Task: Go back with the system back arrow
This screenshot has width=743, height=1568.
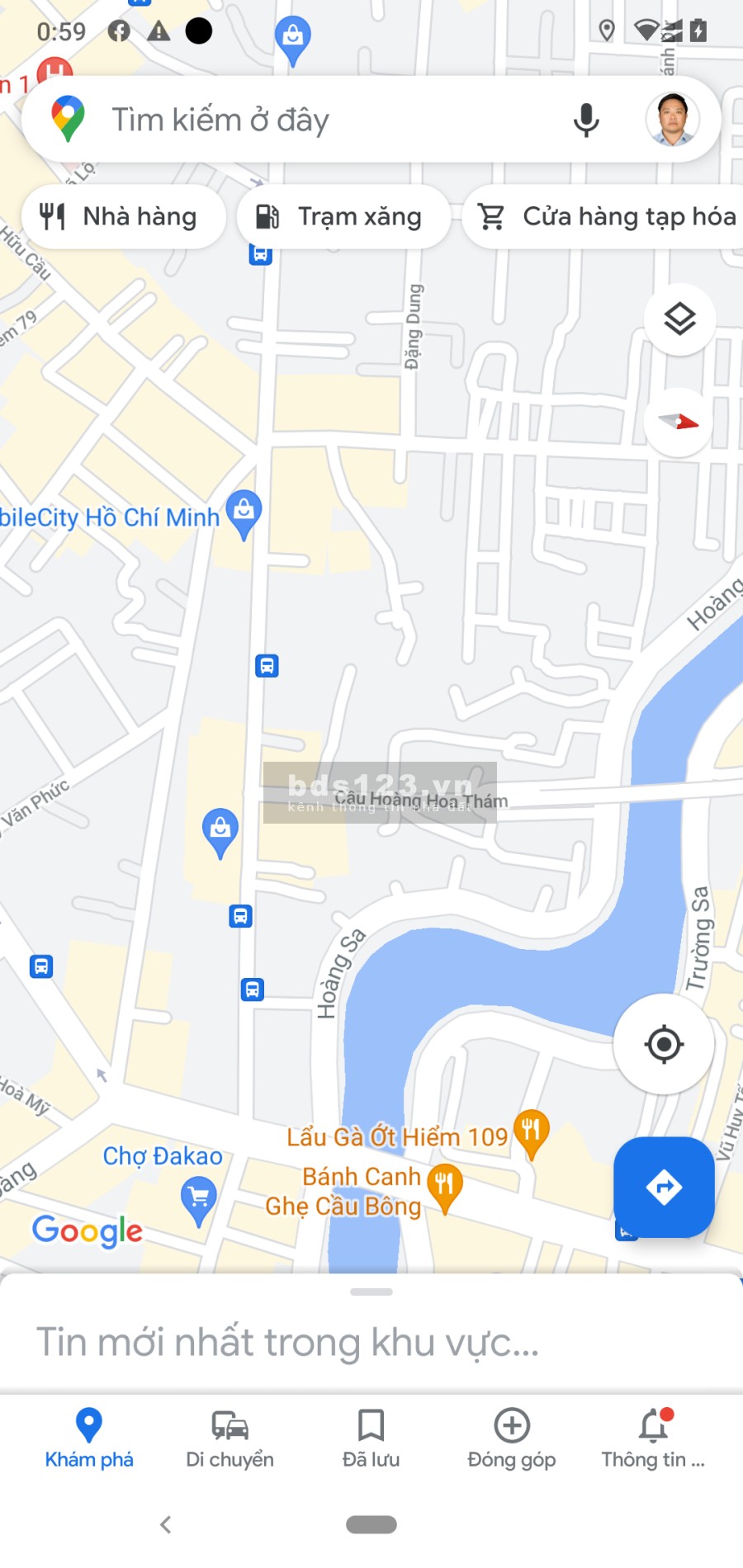Action: pos(166,1524)
